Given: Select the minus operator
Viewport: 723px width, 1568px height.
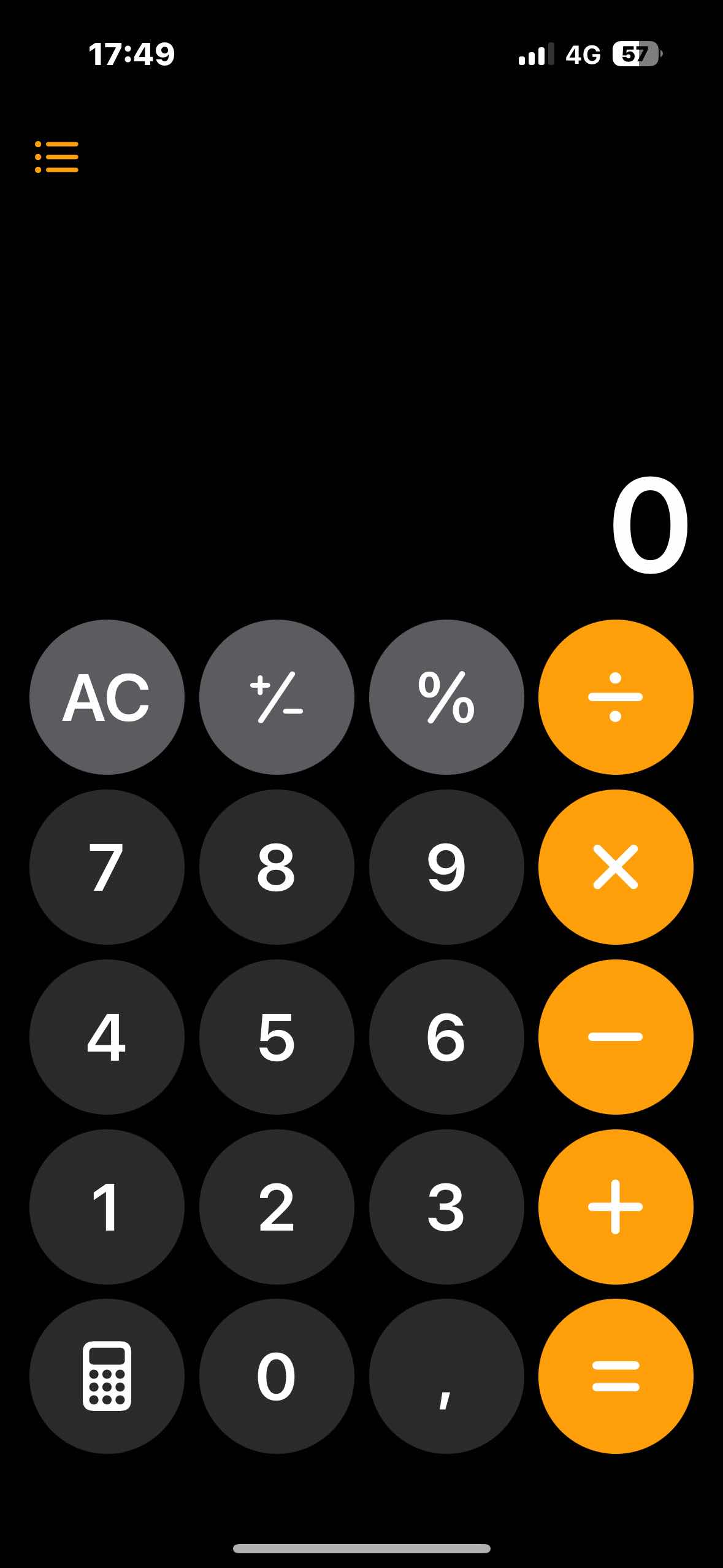Looking at the screenshot, I should pyautogui.click(x=616, y=1037).
